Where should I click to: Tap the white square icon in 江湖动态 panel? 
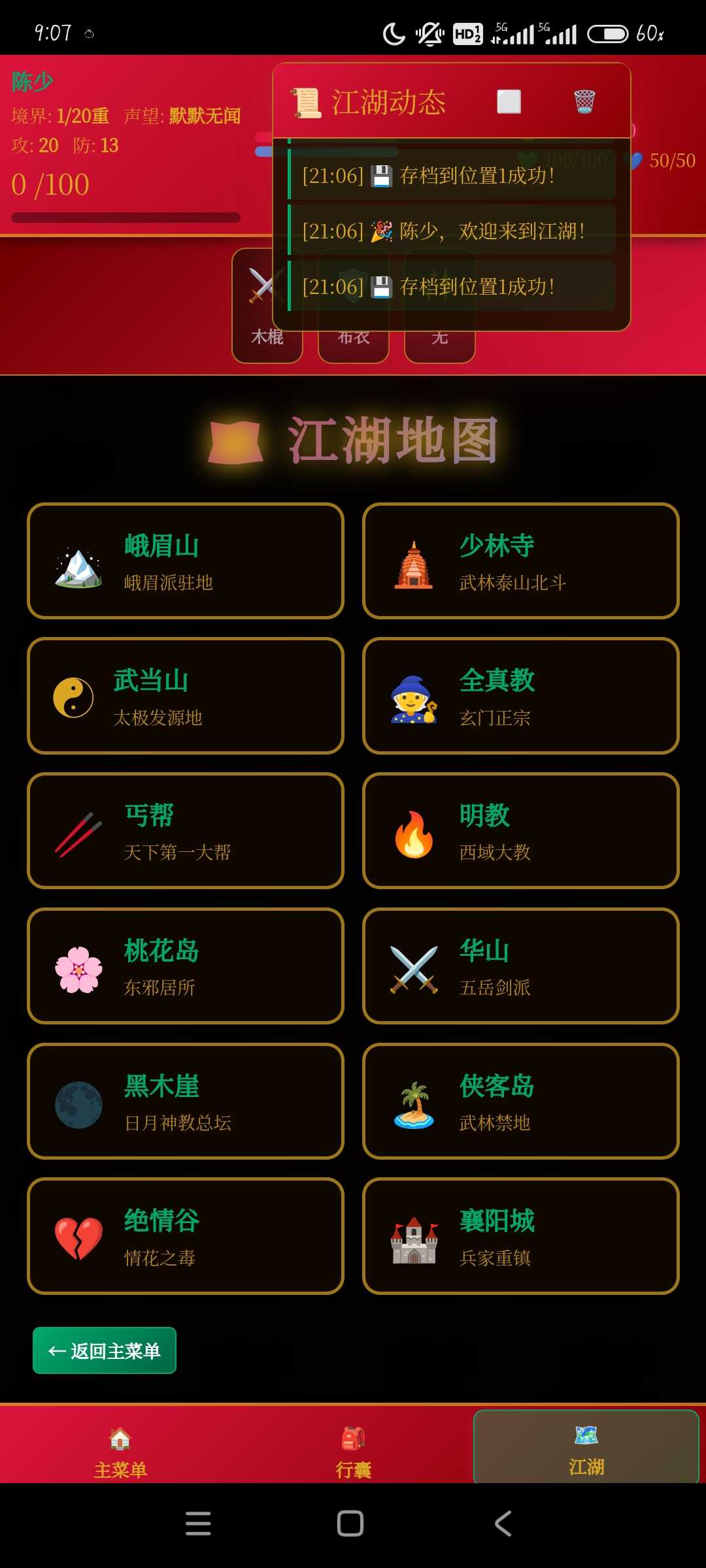pyautogui.click(x=509, y=102)
